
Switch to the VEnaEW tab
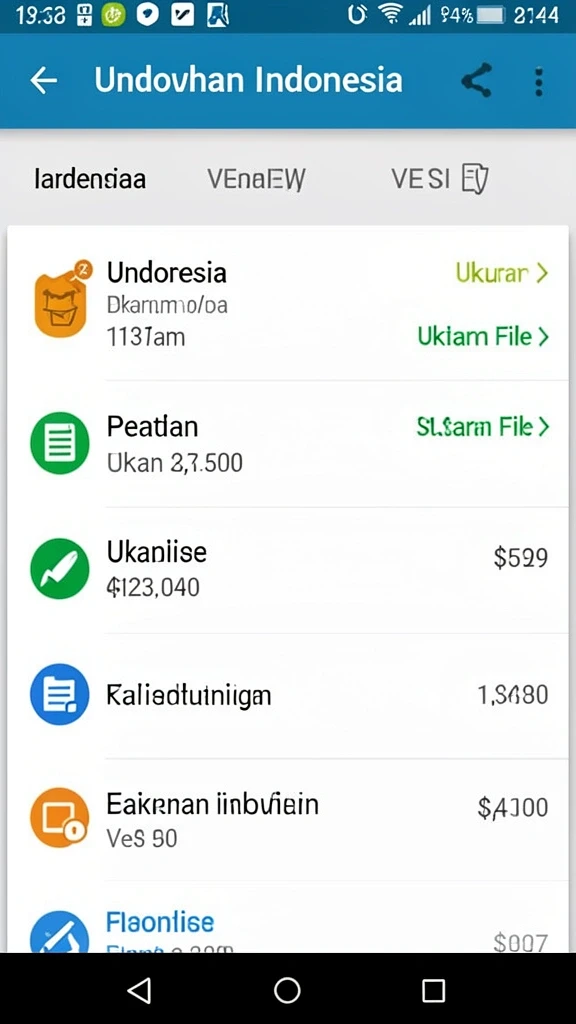pos(256,178)
